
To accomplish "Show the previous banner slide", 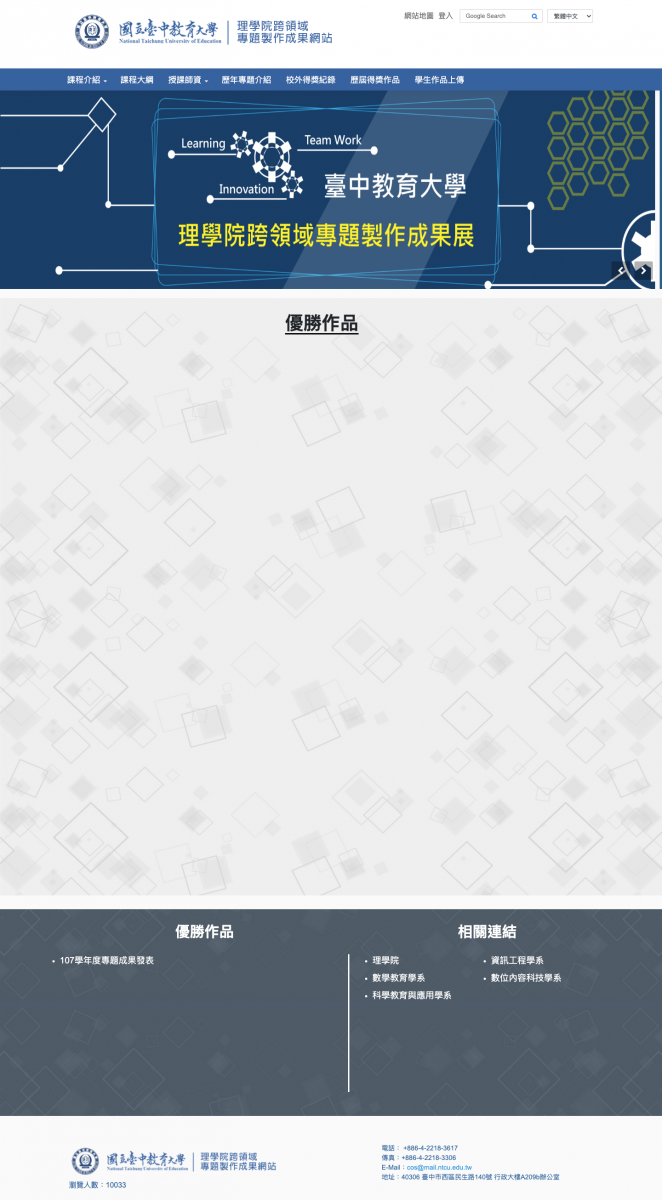I will click(621, 271).
